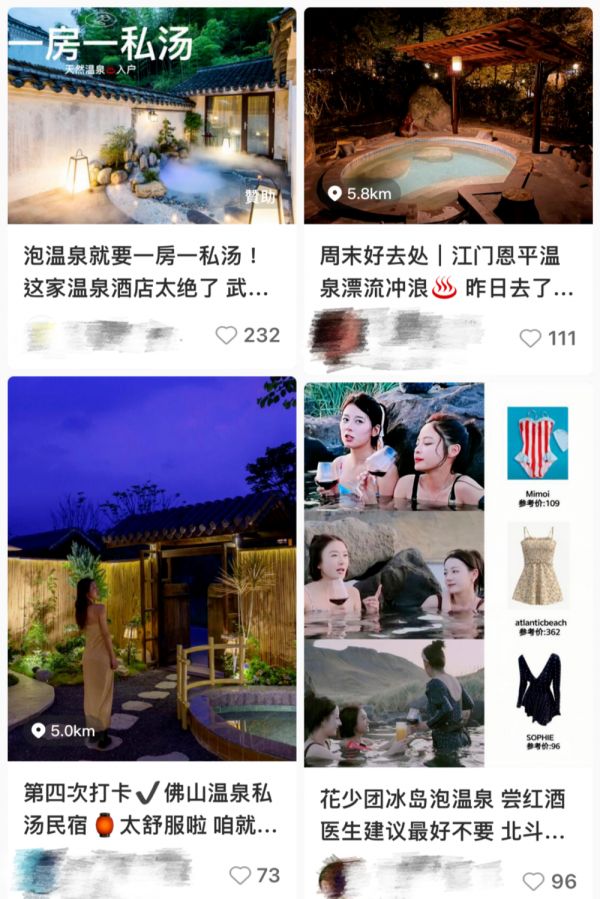Like the 佛山温泉私汤民宿 post with 73 likes
The height and width of the screenshot is (899, 600).
(240, 875)
